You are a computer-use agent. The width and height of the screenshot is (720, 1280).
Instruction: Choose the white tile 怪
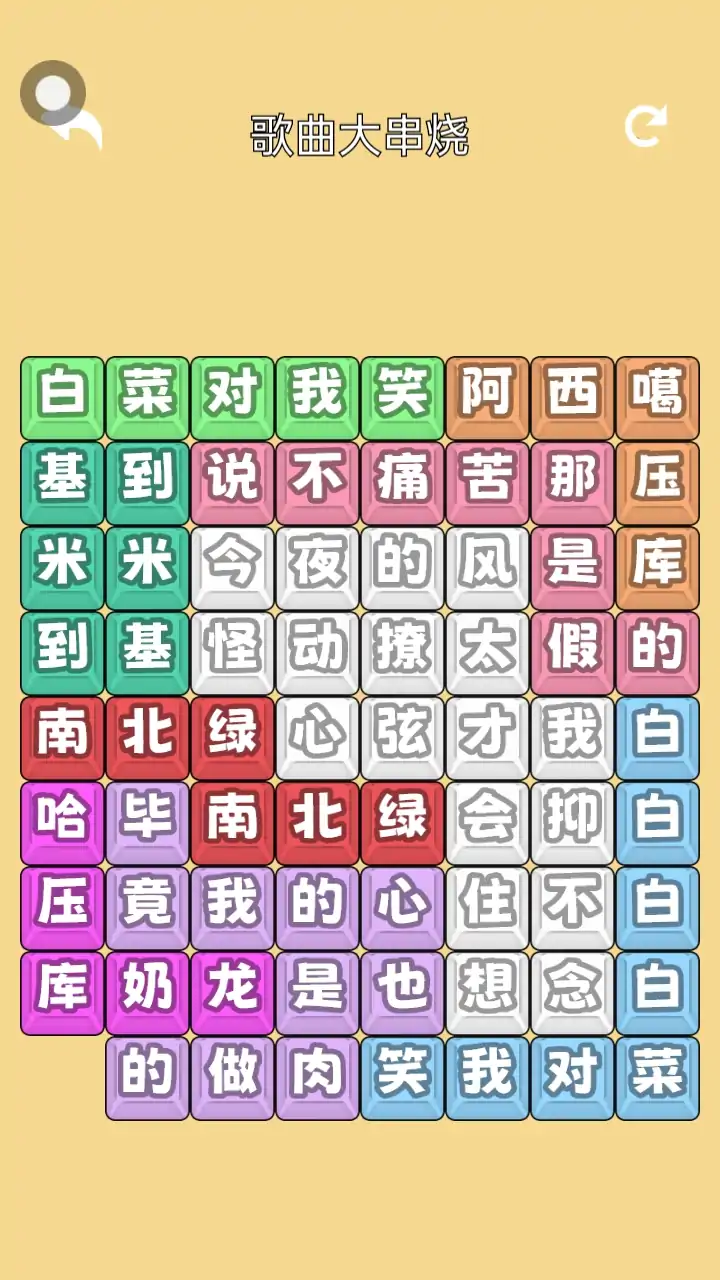pos(232,652)
